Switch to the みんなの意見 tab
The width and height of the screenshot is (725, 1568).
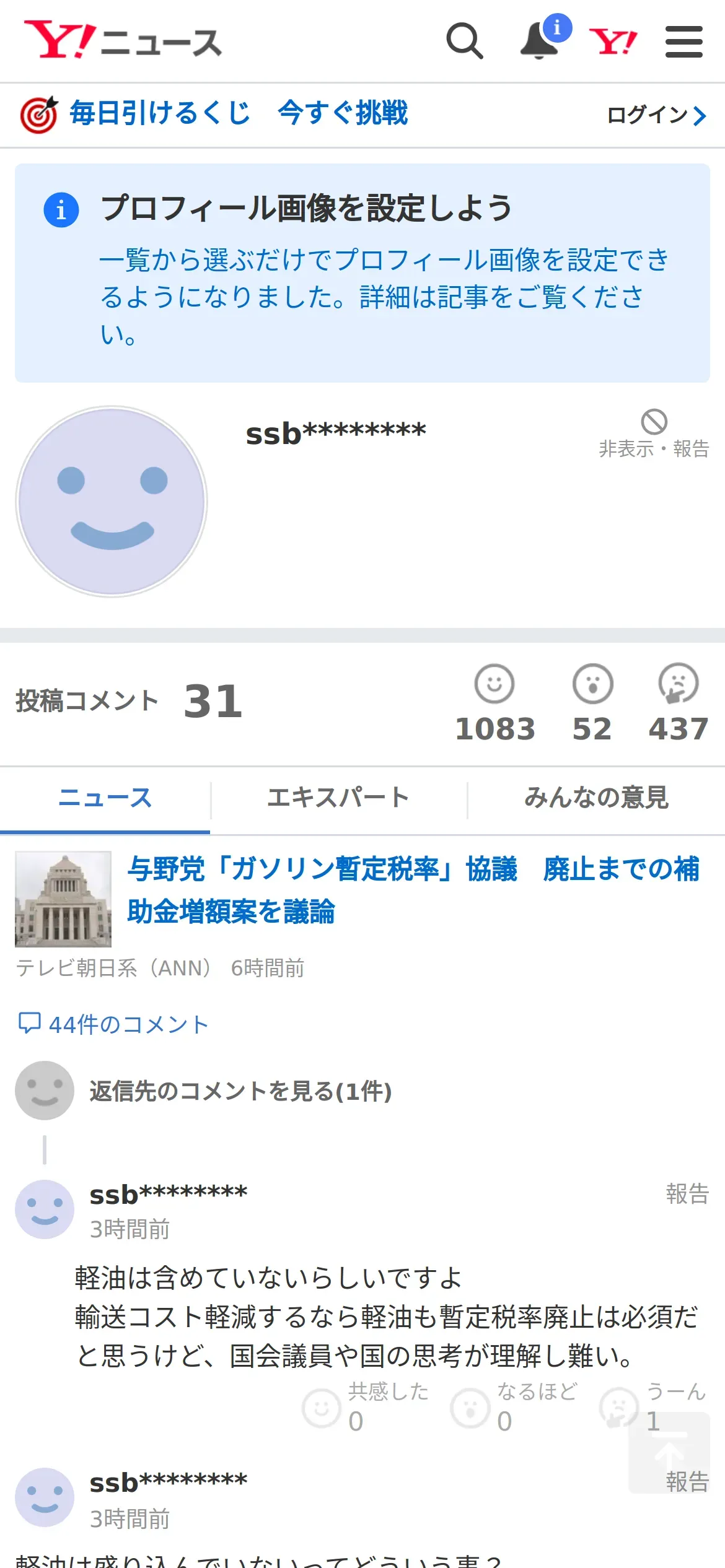596,798
